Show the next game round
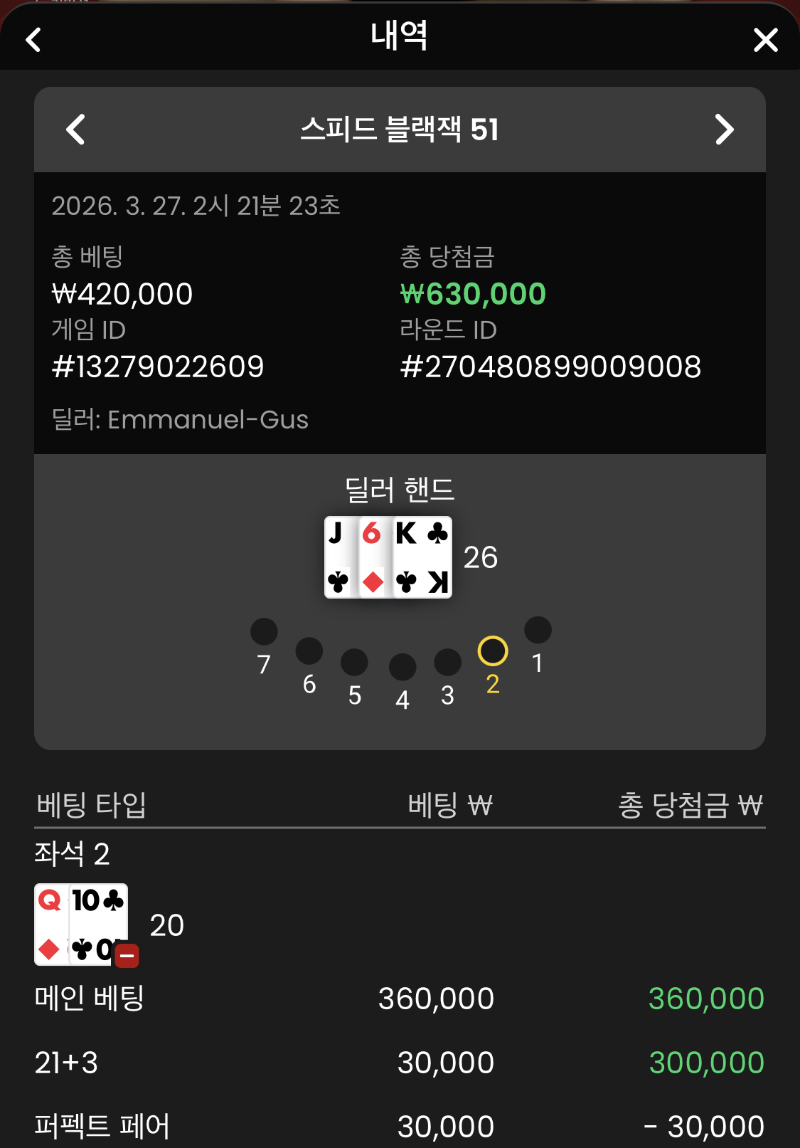The height and width of the screenshot is (1148, 800). (x=724, y=130)
